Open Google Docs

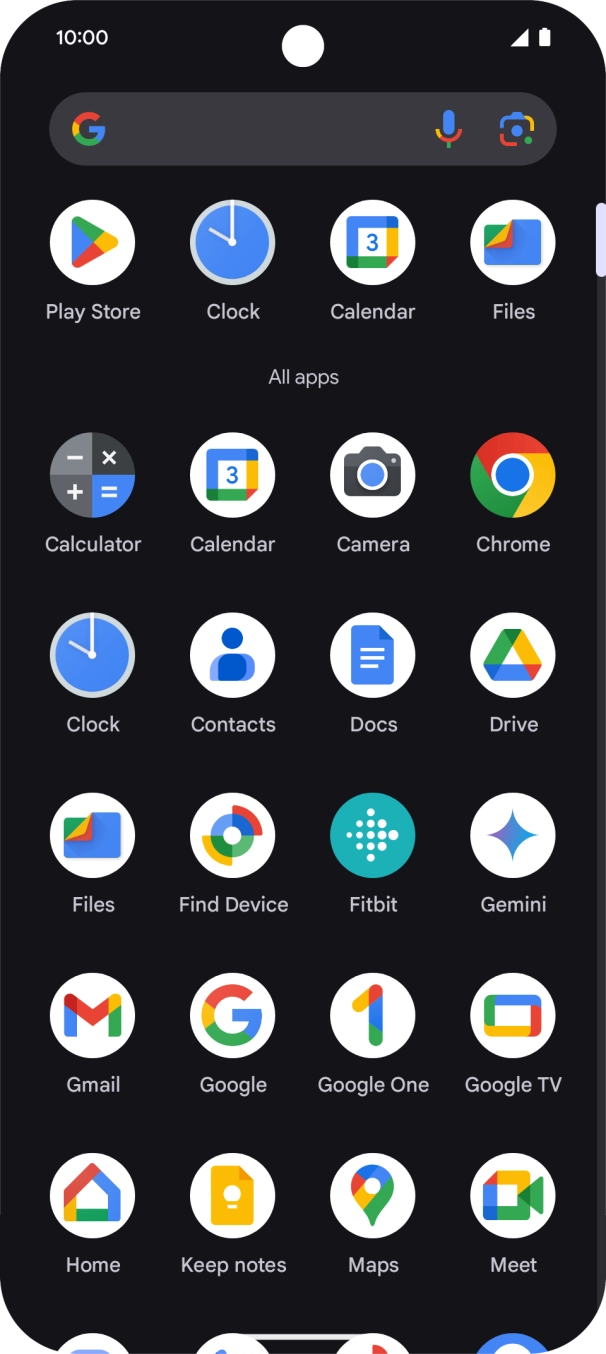point(373,656)
